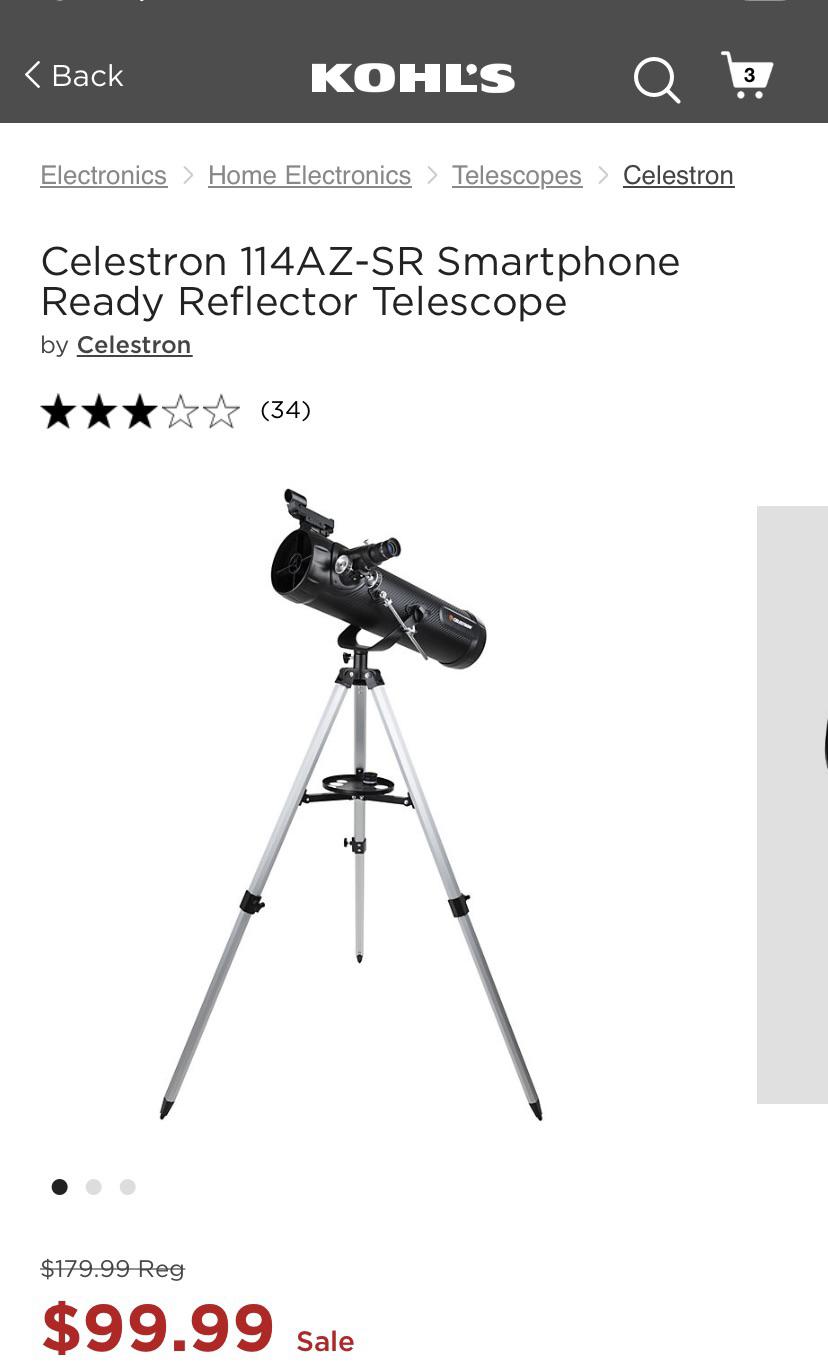
Task: Visit the Celestron brand page
Action: point(134,345)
